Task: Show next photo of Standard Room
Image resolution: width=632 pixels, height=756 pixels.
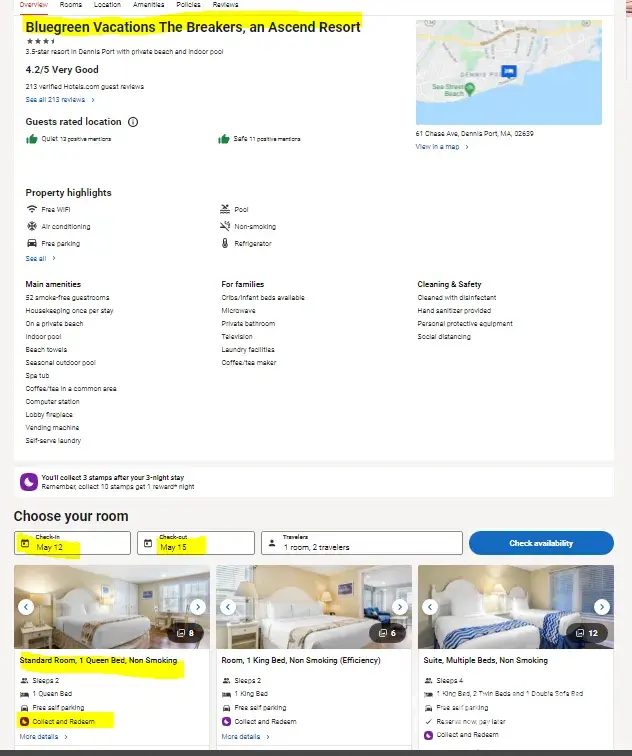Action: pyautogui.click(x=198, y=606)
